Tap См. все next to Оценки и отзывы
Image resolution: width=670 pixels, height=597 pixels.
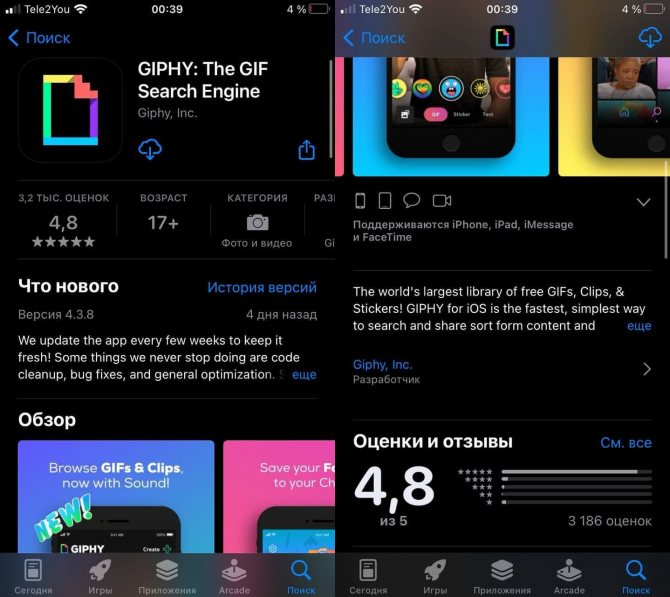click(625, 442)
